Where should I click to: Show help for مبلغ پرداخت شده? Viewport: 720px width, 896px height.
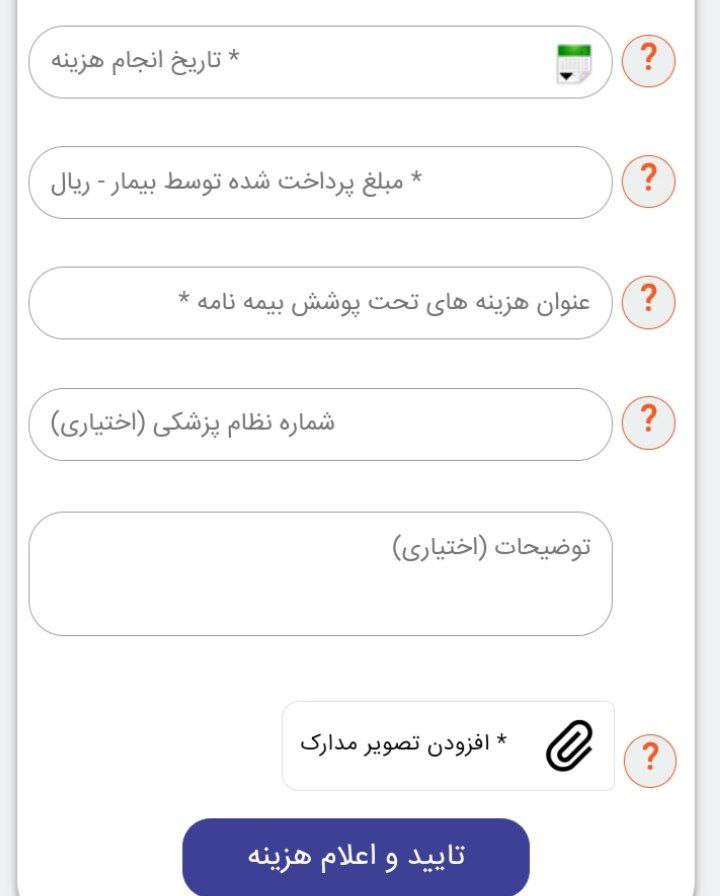pyautogui.click(x=649, y=181)
